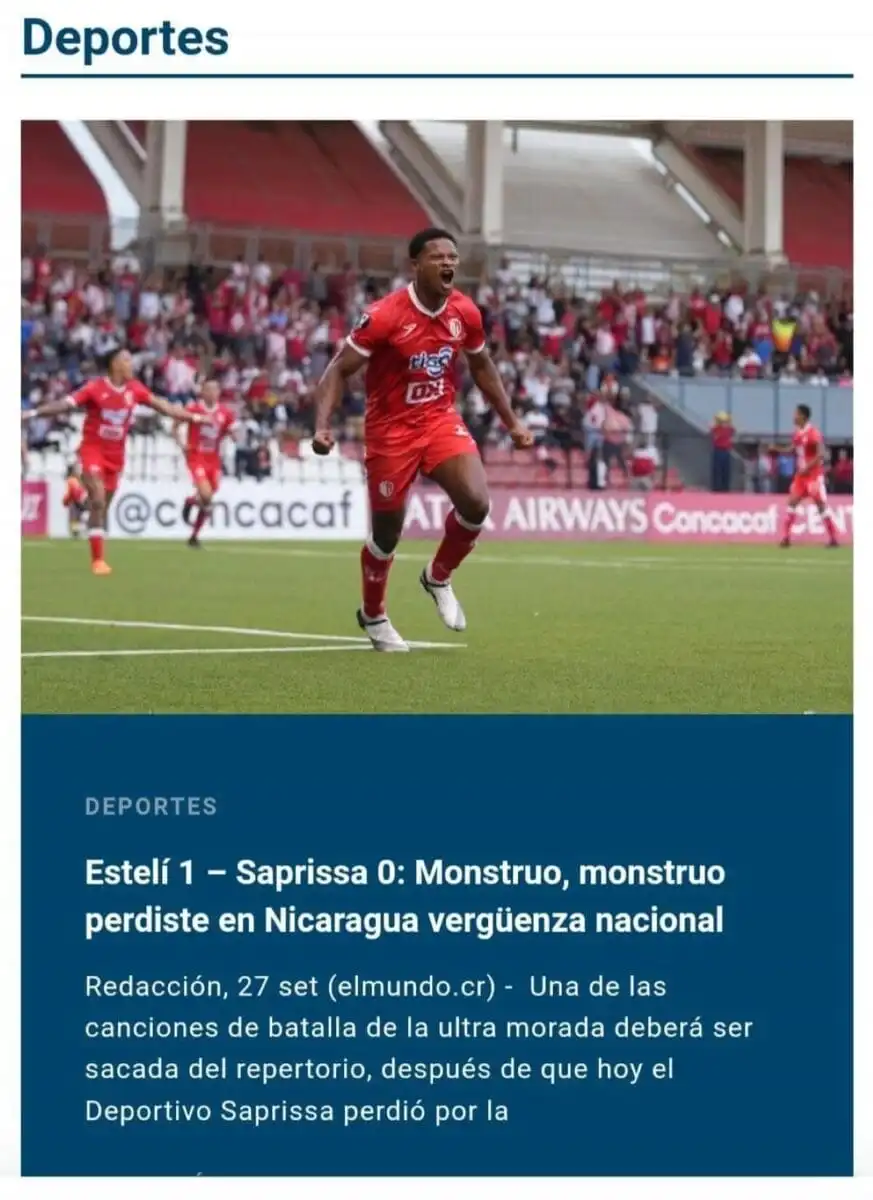Tap the celebrating footballer article photo
The width and height of the screenshot is (873, 1200).
[436, 416]
